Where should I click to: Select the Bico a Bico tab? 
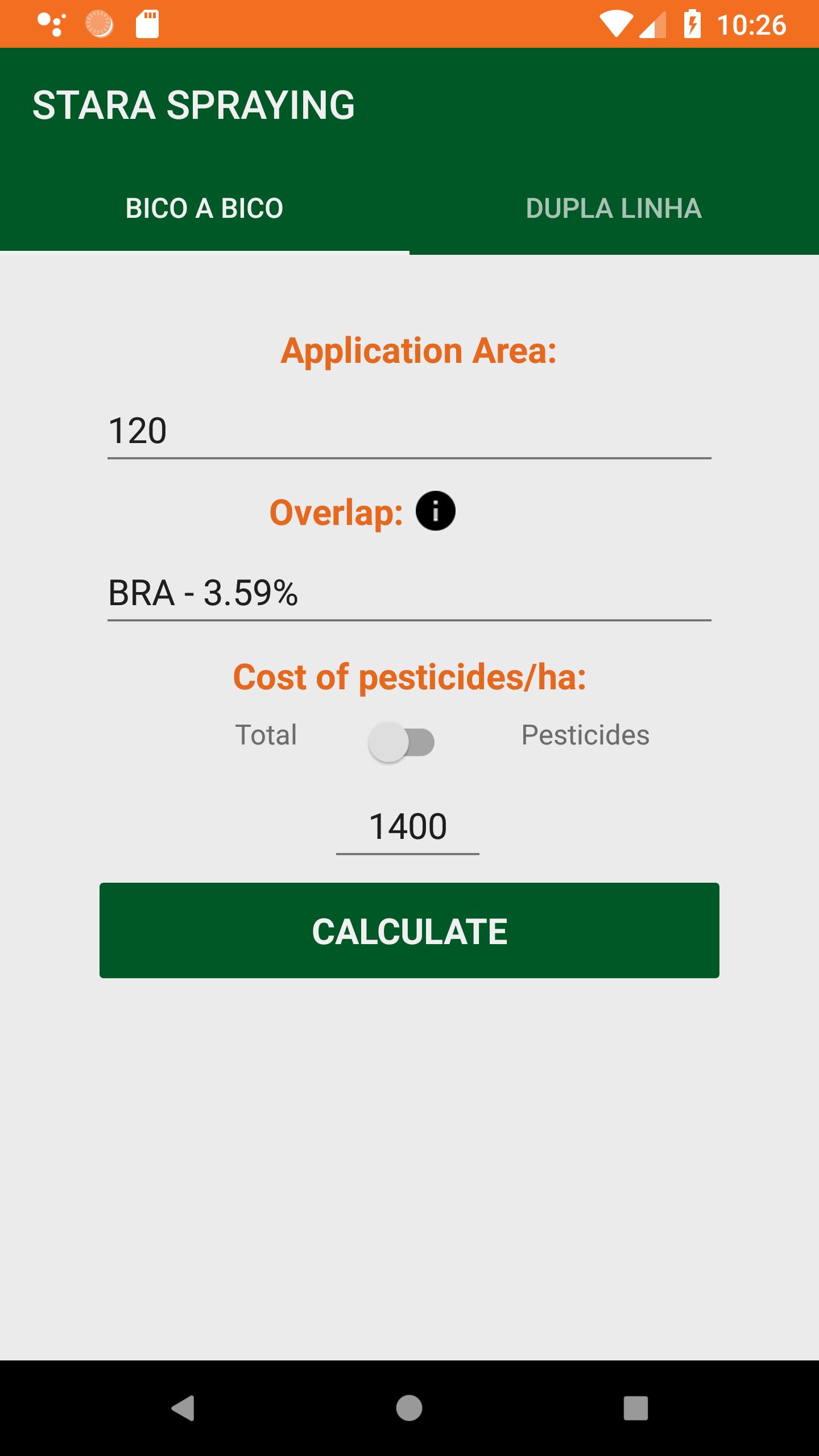[x=204, y=208]
